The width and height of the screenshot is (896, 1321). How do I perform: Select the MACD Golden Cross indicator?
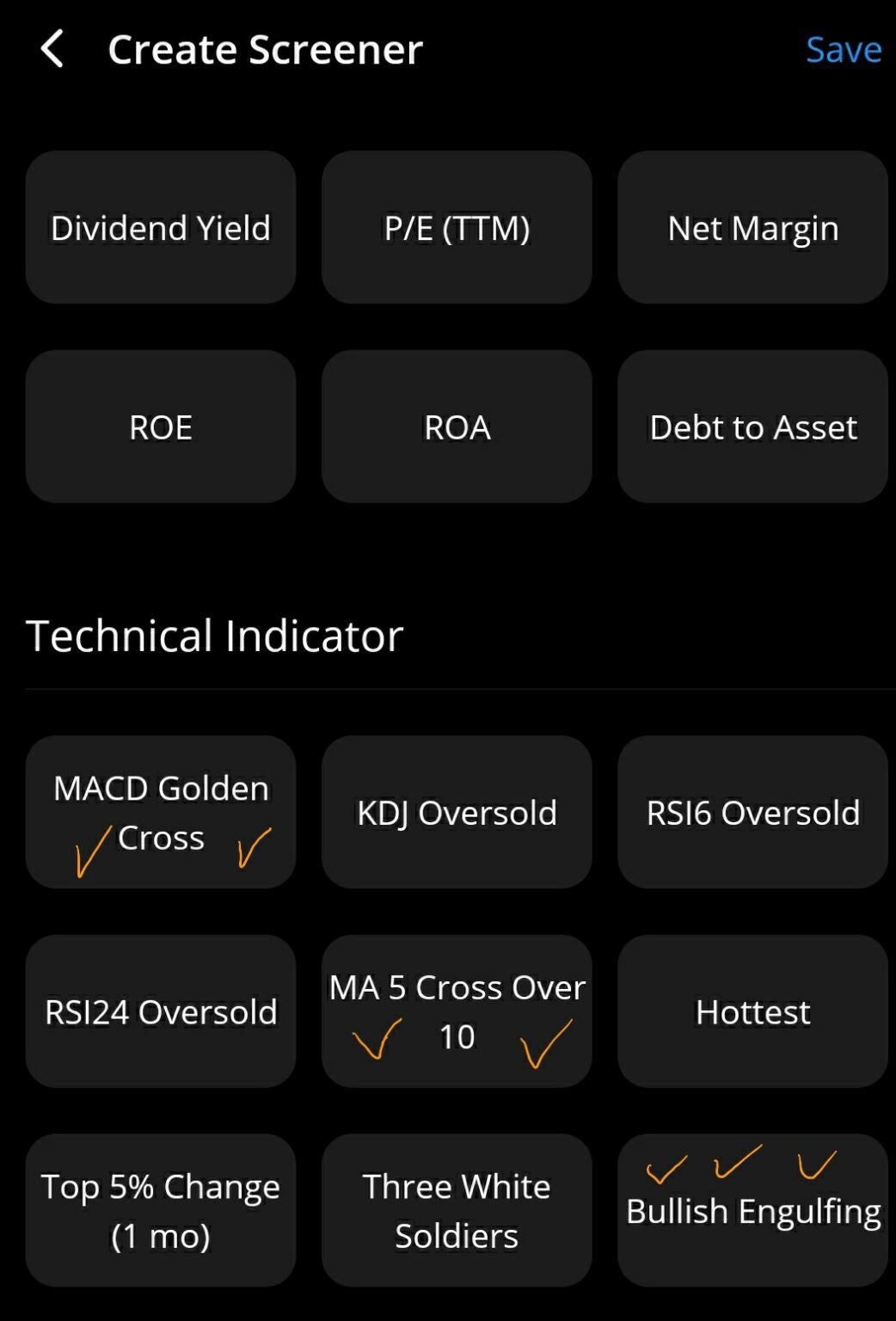(160, 810)
